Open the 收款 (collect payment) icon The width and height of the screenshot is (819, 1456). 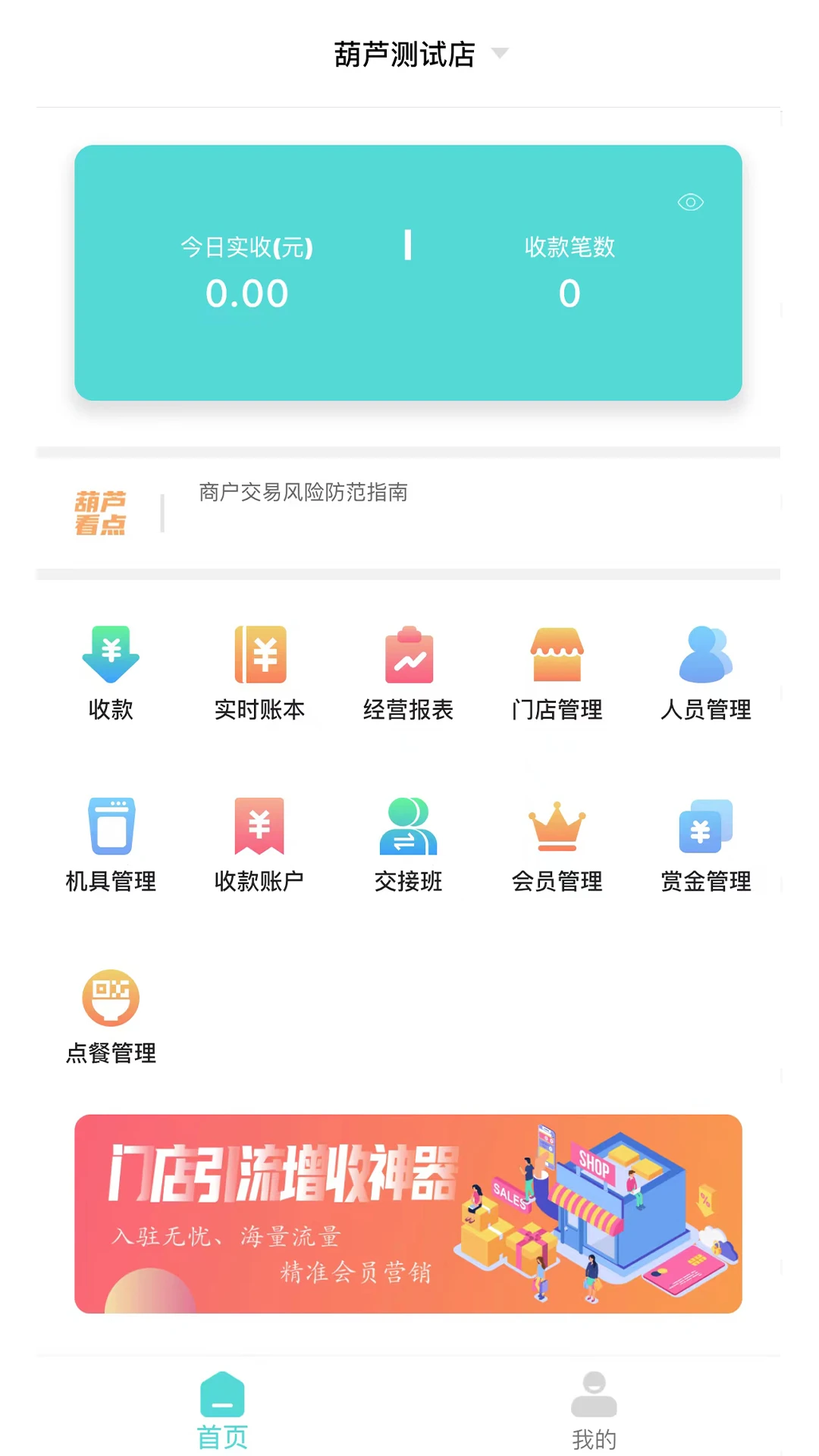coord(110,671)
